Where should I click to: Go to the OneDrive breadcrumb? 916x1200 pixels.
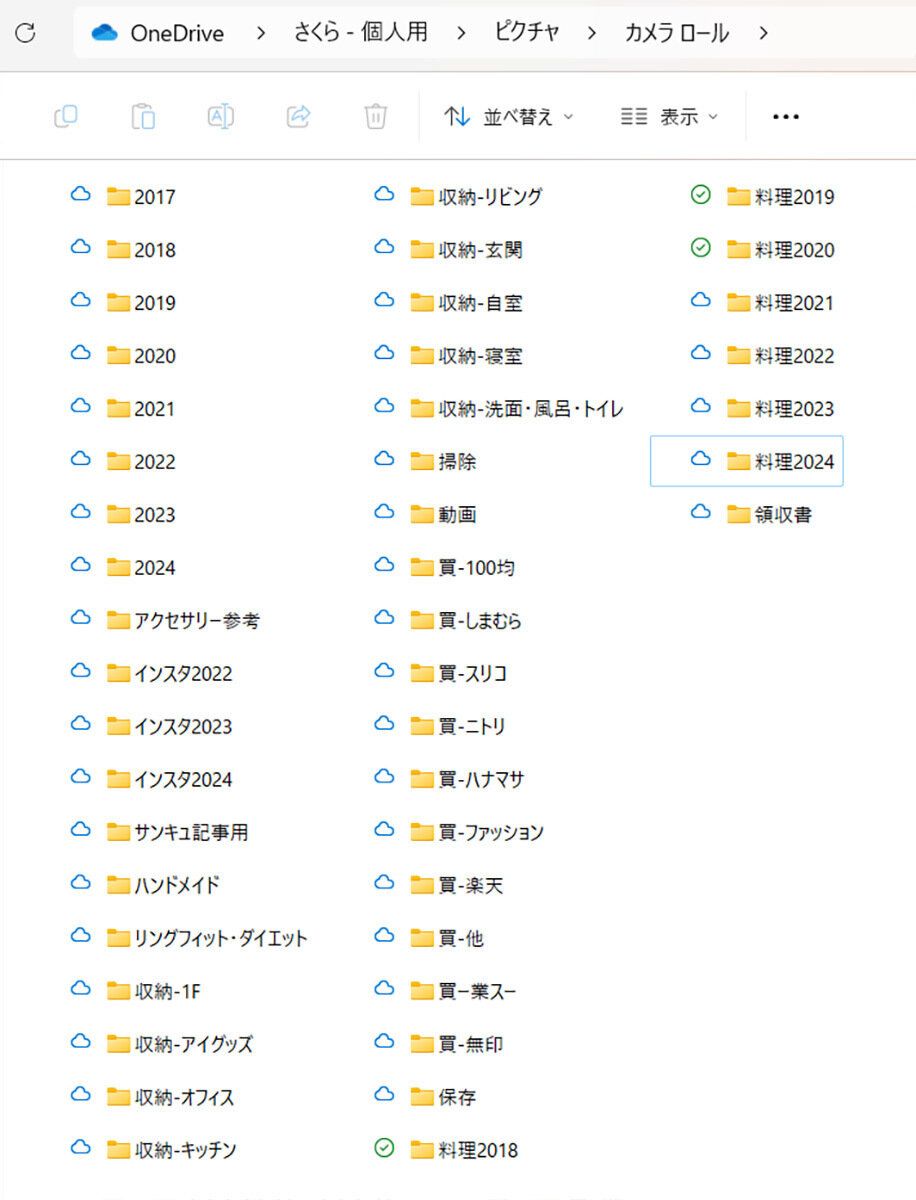(x=176, y=33)
